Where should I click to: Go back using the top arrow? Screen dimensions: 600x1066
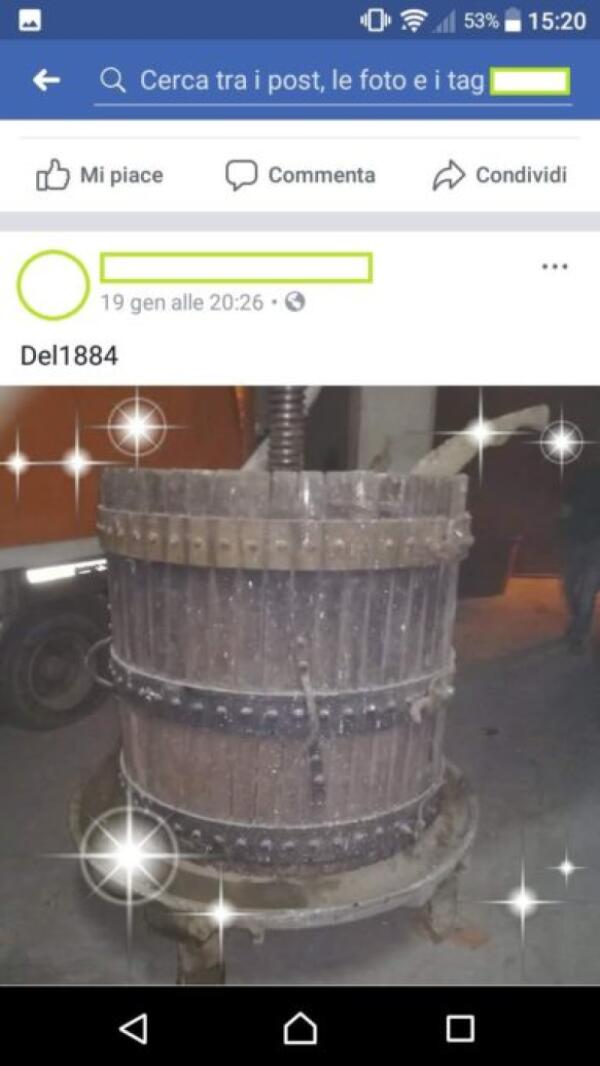[46, 81]
